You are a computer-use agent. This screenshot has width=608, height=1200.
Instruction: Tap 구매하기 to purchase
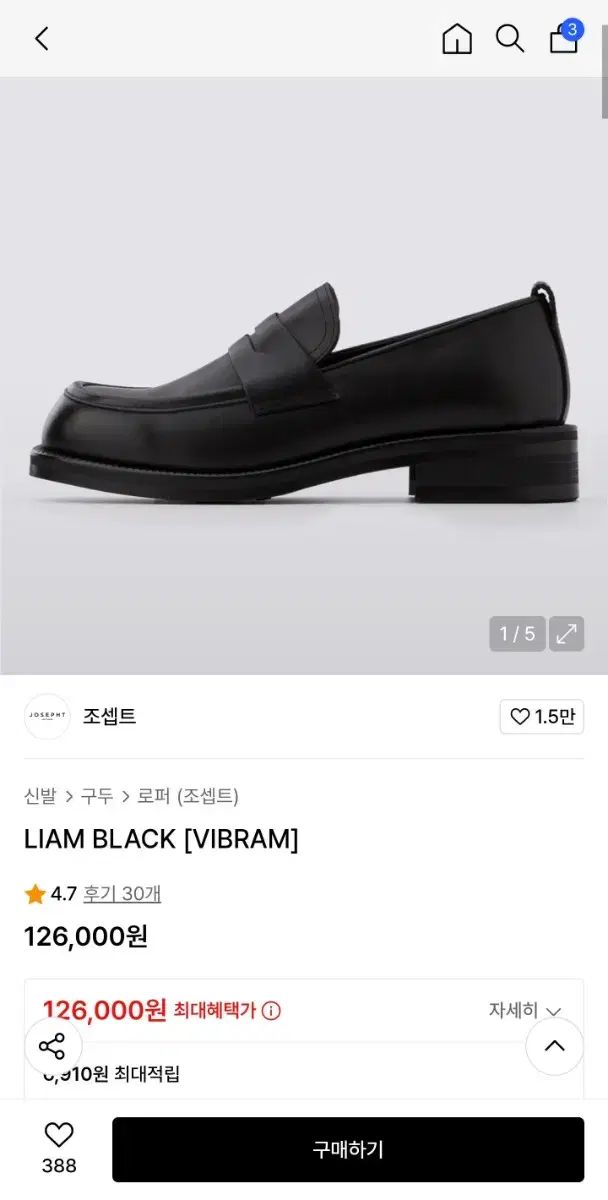tap(348, 1150)
